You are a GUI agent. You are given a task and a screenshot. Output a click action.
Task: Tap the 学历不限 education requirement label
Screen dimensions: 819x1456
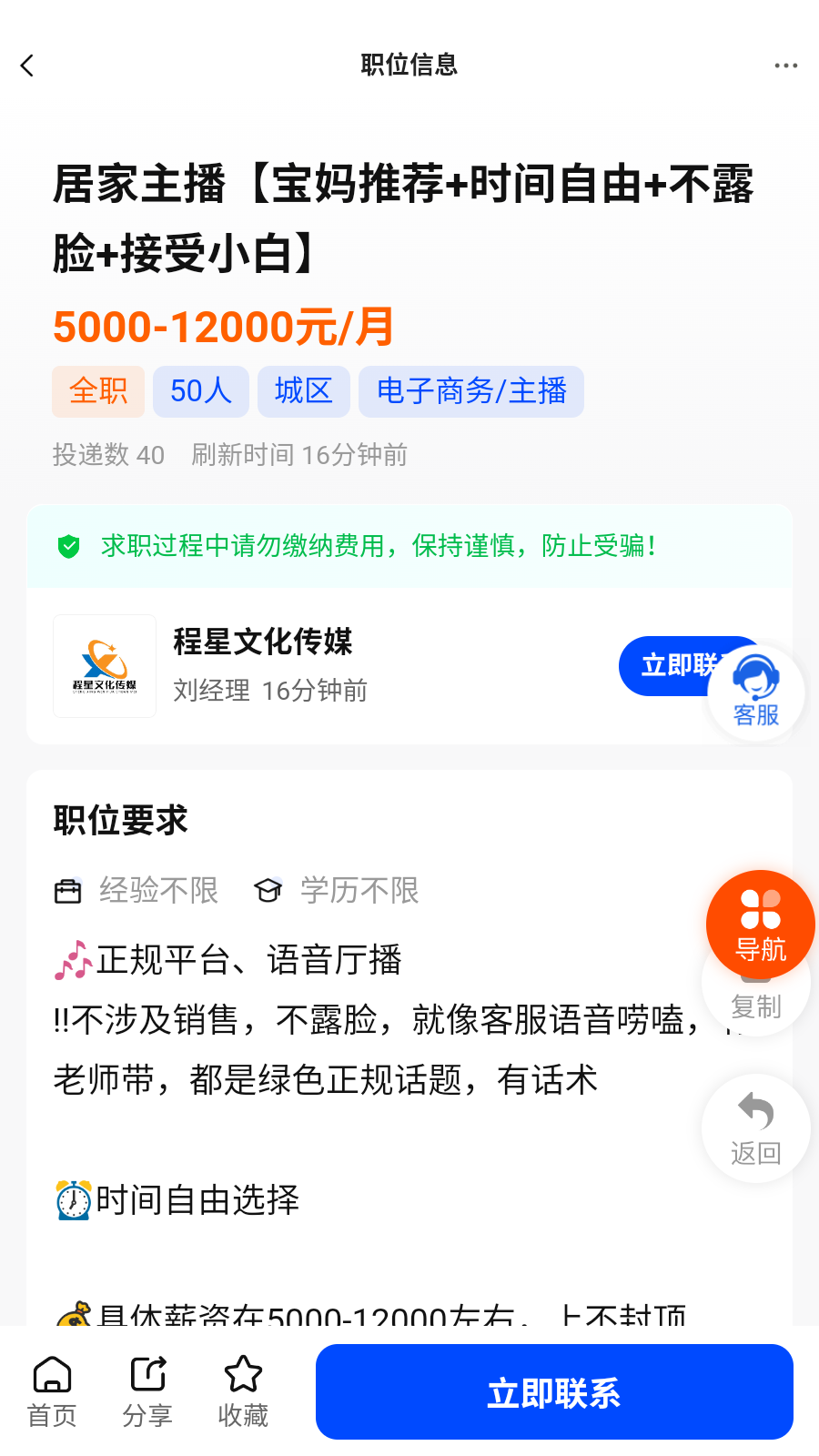[359, 891]
